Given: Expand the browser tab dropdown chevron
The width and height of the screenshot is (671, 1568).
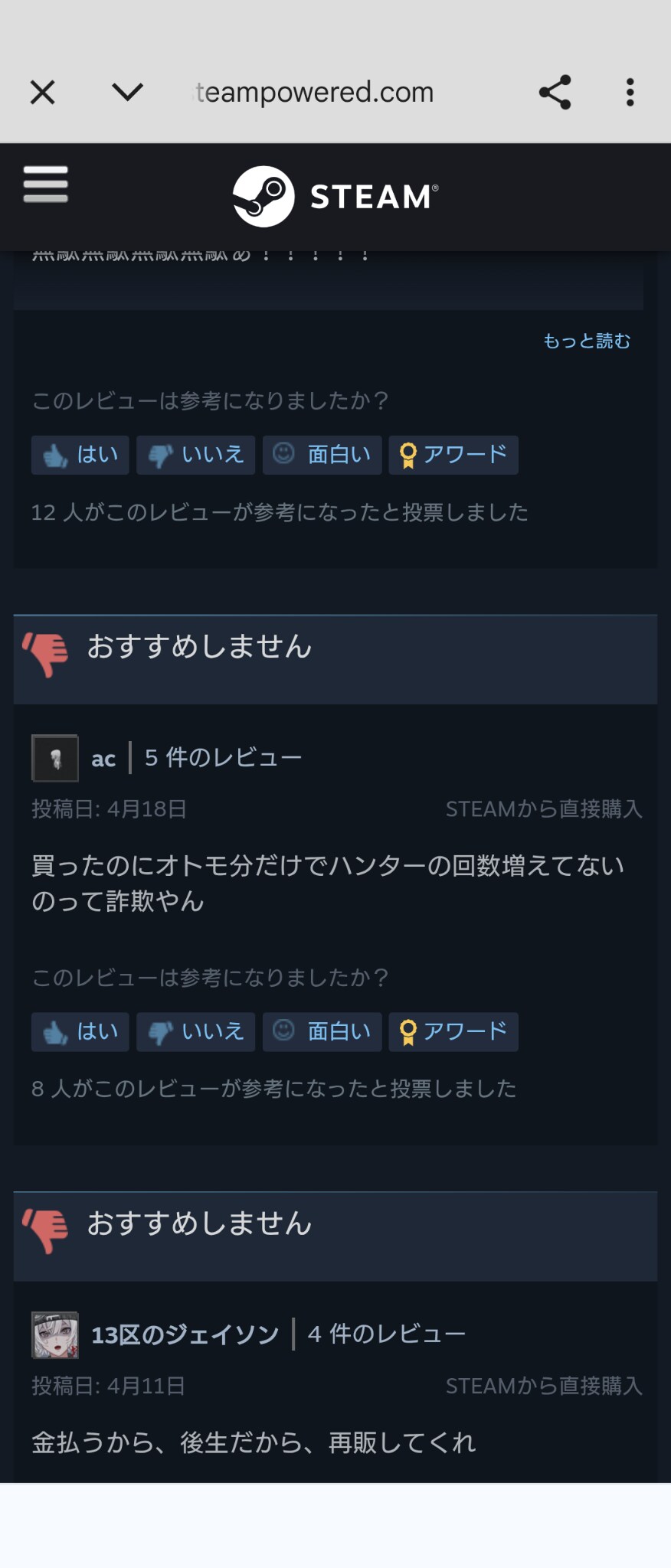Looking at the screenshot, I should 127,93.
